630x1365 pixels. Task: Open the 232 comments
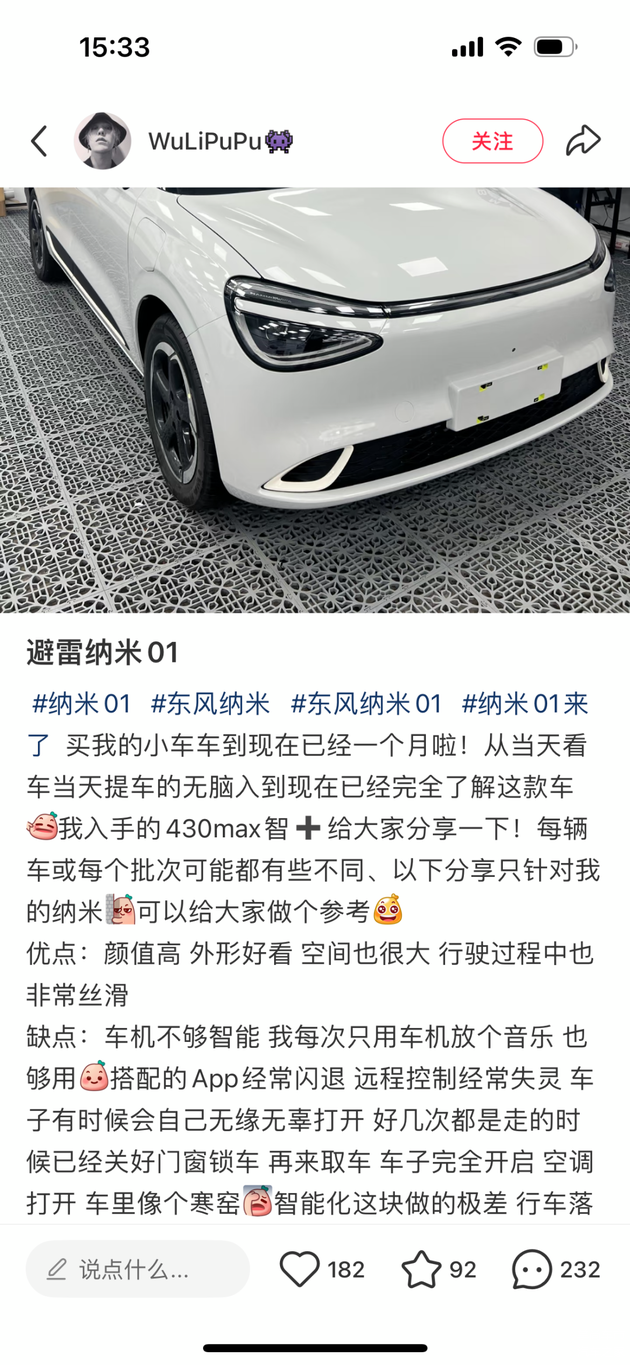(532, 1270)
